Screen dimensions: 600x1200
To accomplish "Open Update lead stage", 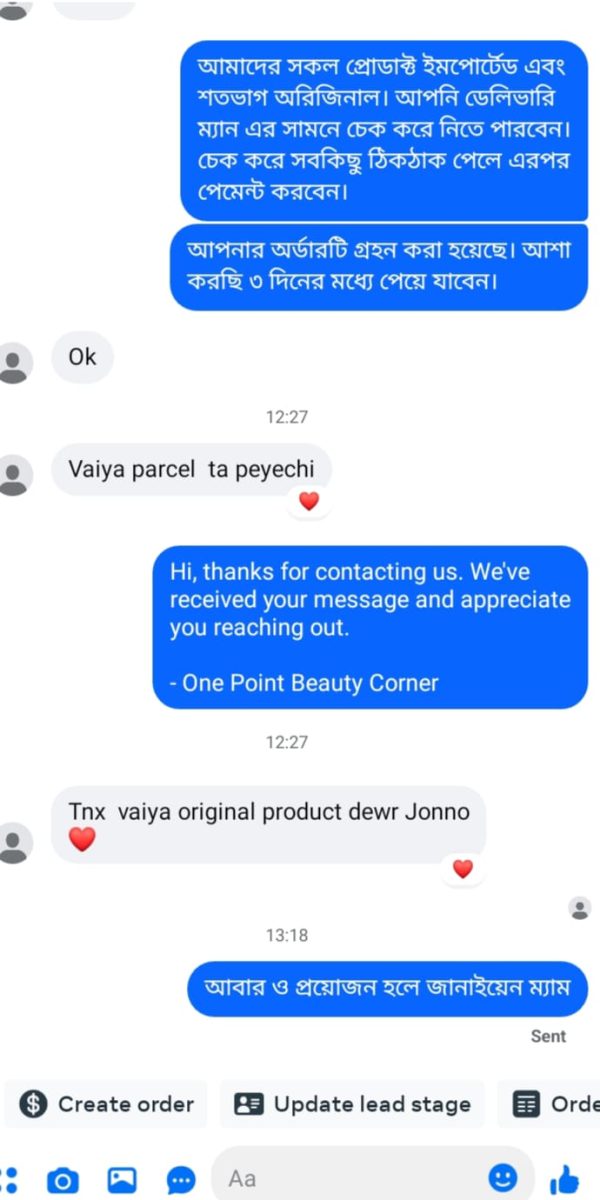I will coord(352,1104).
